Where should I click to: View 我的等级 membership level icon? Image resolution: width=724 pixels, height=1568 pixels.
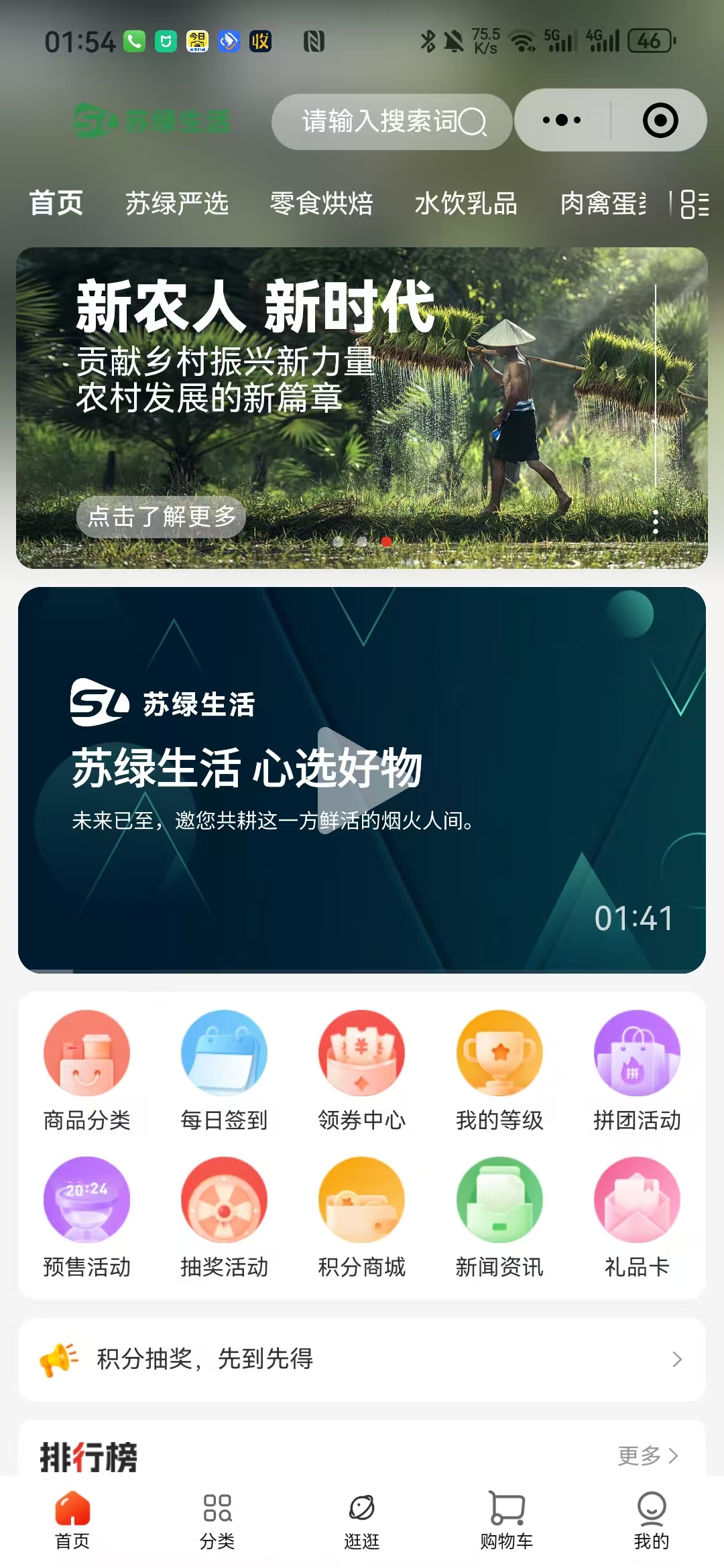[x=499, y=1053]
